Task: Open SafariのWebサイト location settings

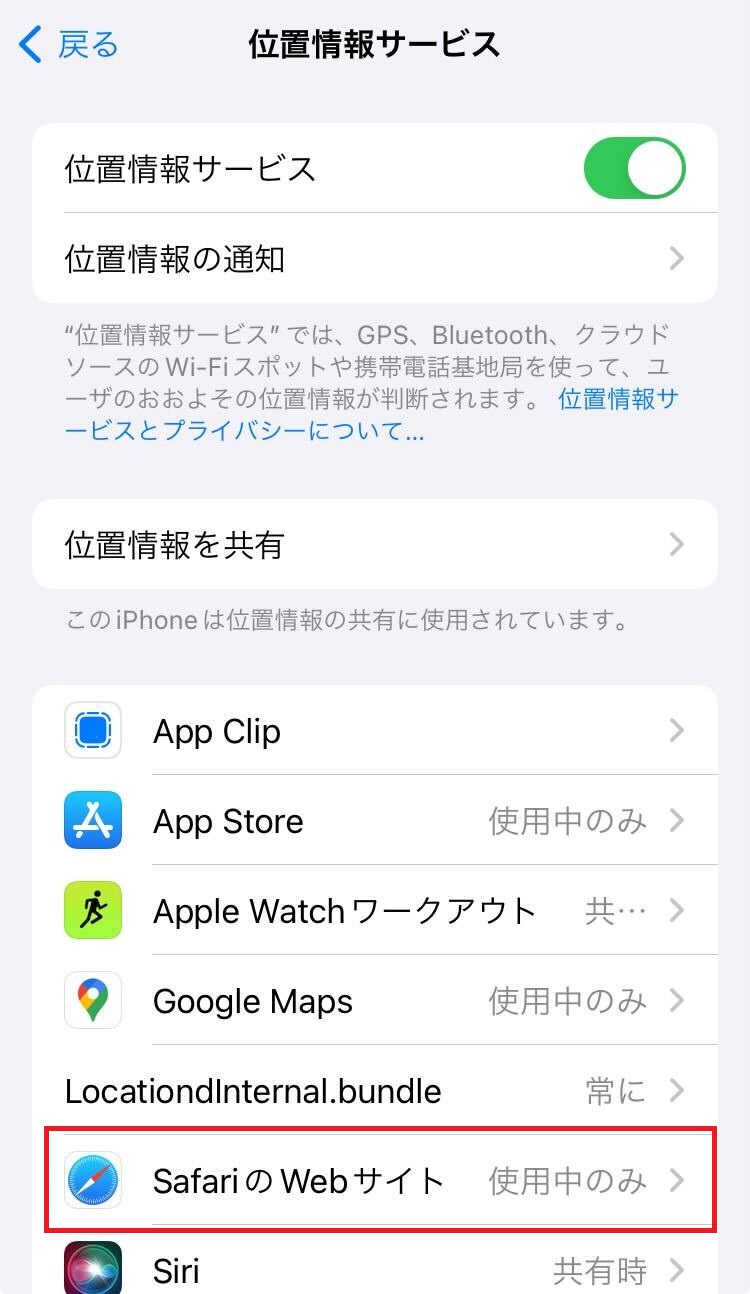Action: coord(375,1181)
